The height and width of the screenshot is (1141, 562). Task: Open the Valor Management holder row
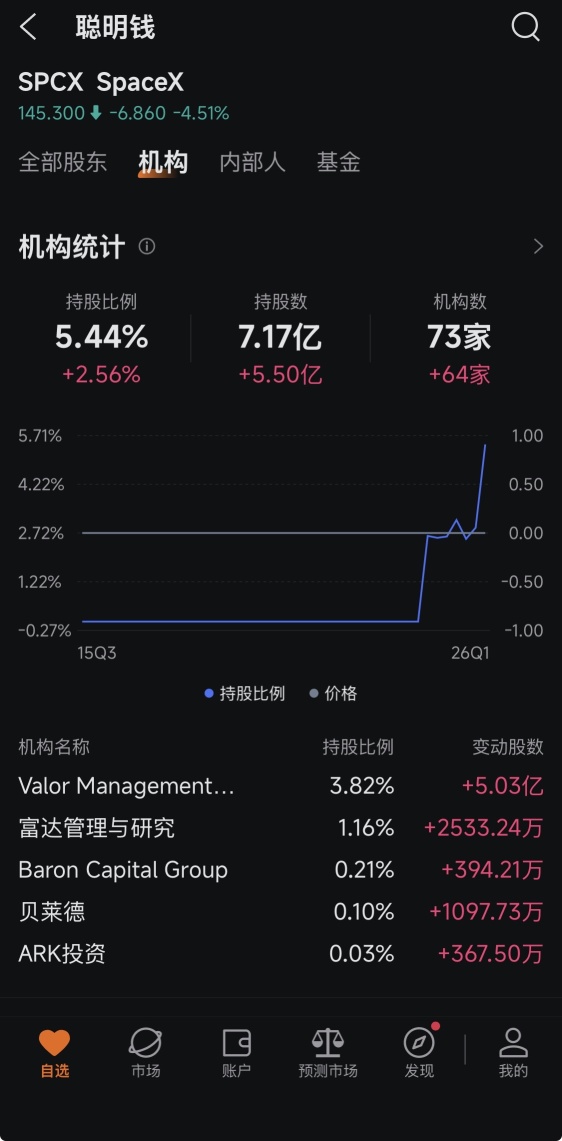(x=281, y=786)
